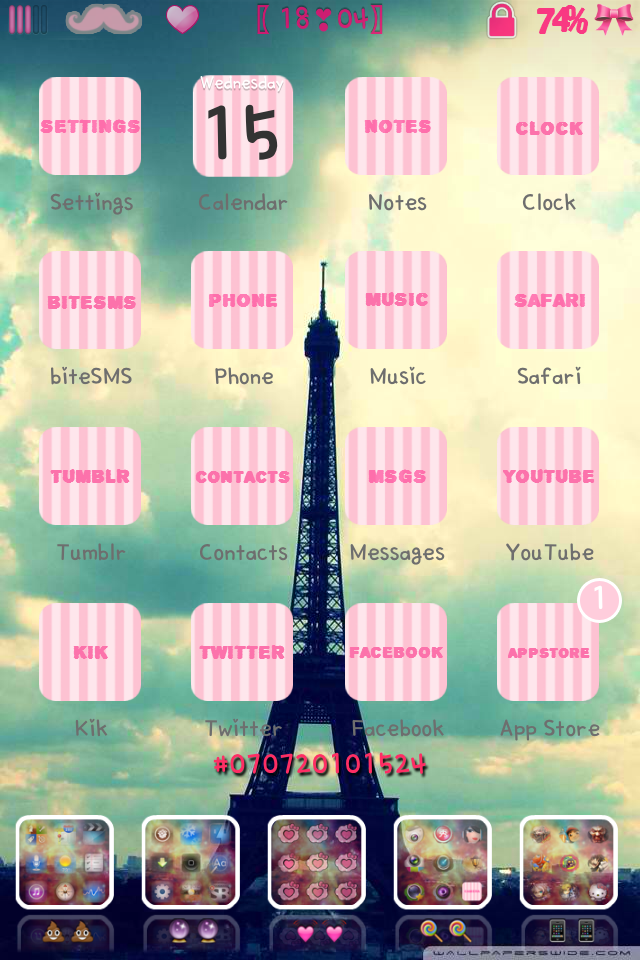Open Safari browser
This screenshot has width=640, height=960.
(549, 301)
